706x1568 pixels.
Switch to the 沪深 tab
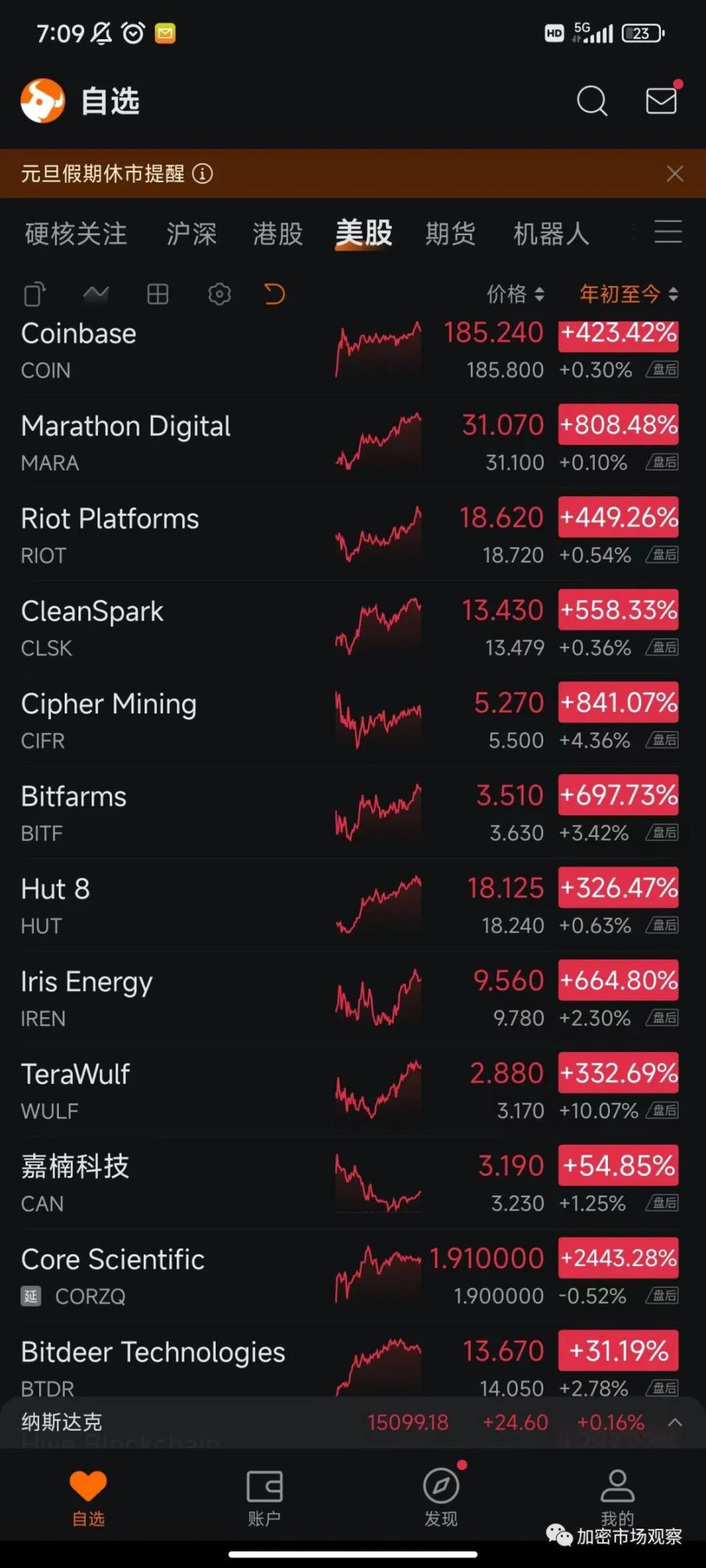pos(191,234)
